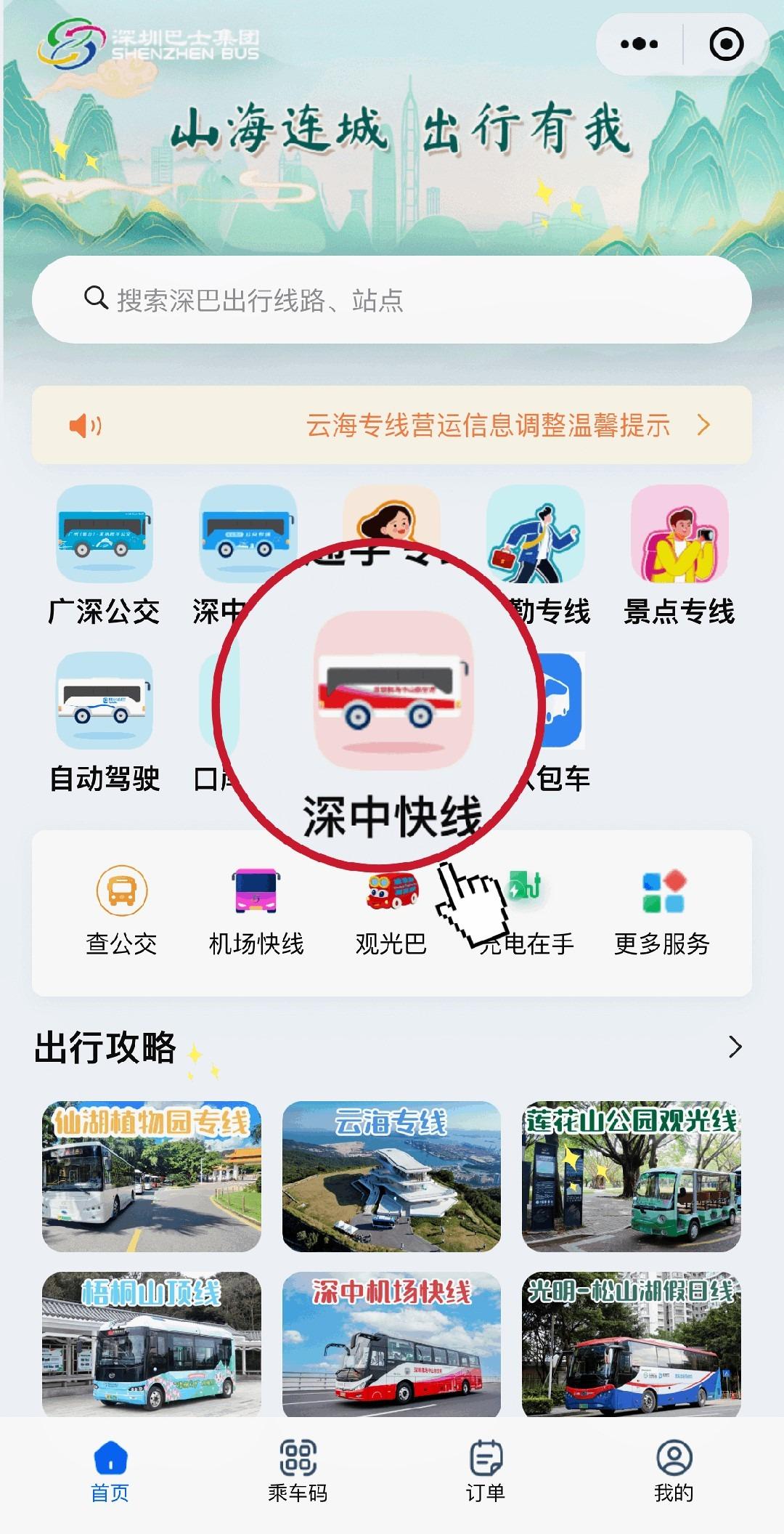784x1534 pixels.
Task: Open the 机场快线 airport express icon
Action: click(x=253, y=896)
